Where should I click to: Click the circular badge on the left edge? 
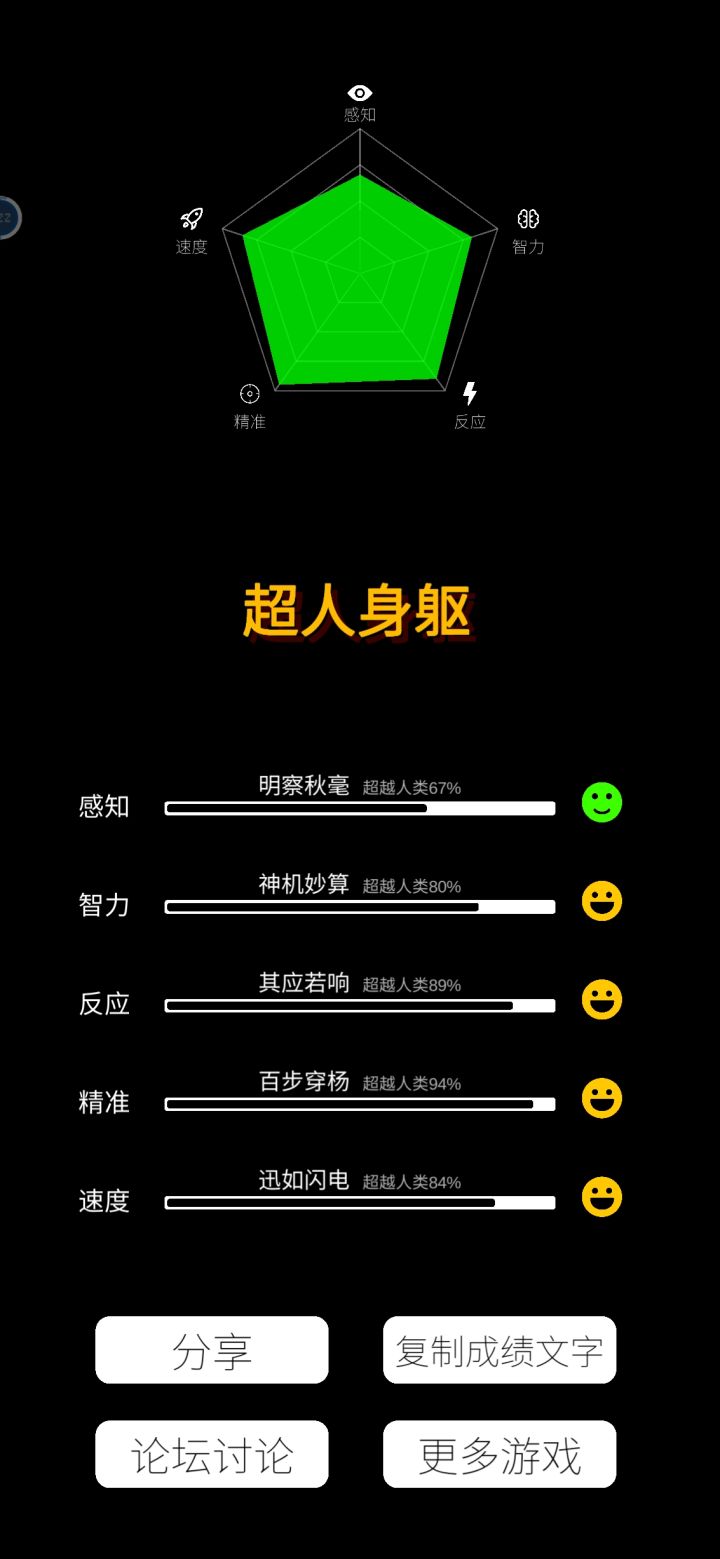[x=6, y=215]
